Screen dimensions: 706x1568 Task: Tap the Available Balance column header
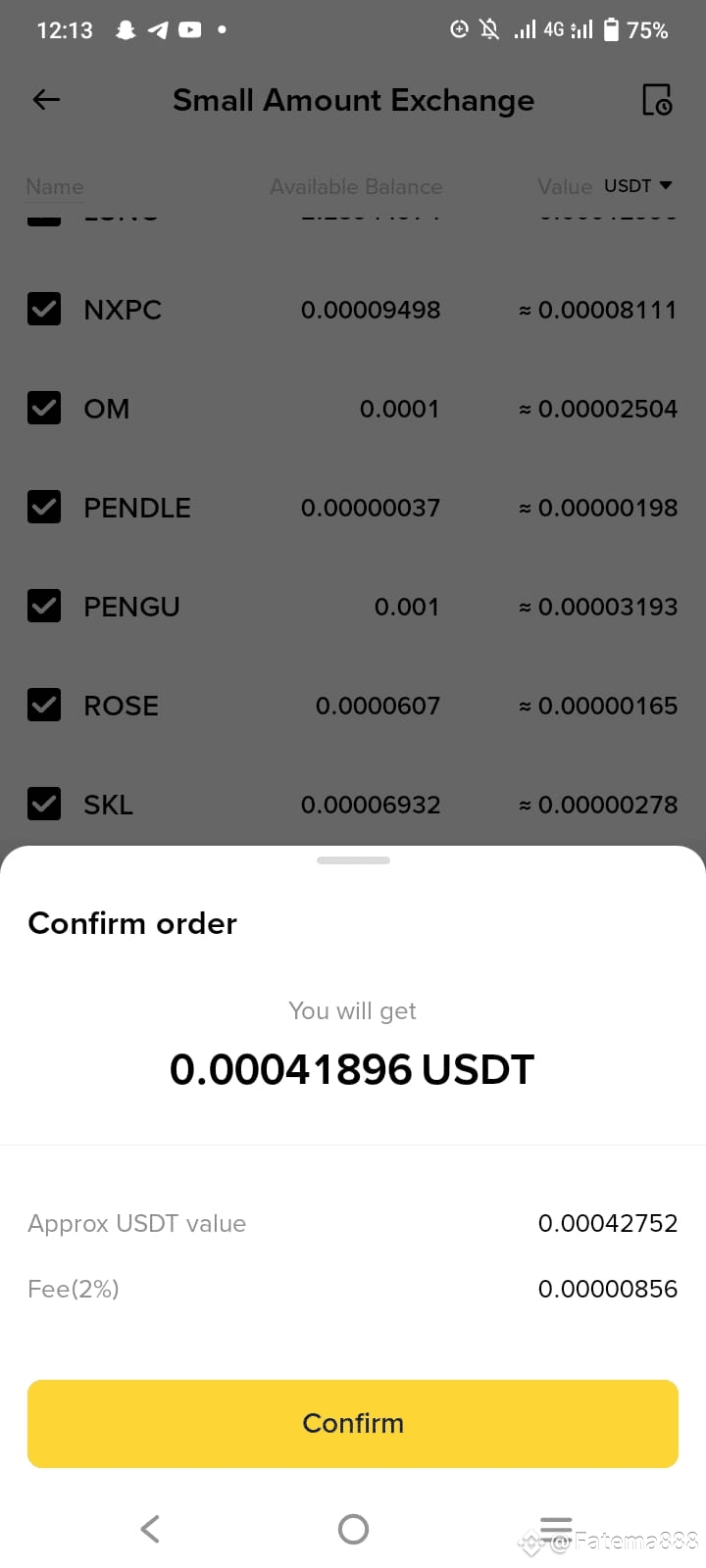click(x=356, y=186)
